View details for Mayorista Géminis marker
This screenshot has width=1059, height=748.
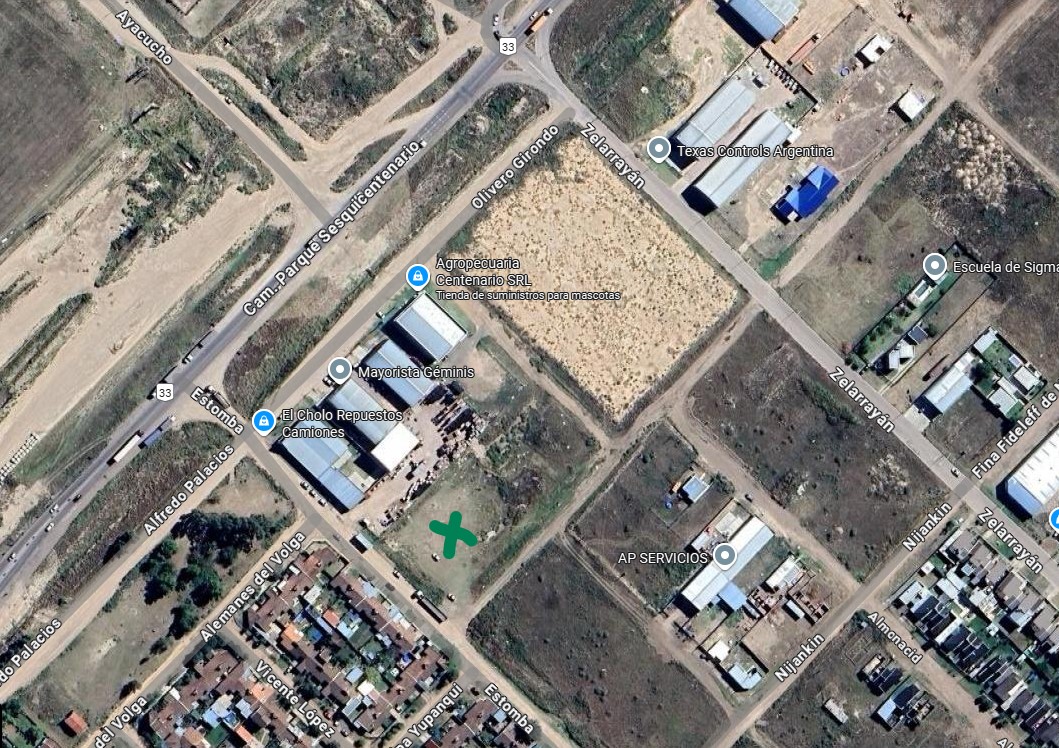pos(340,371)
